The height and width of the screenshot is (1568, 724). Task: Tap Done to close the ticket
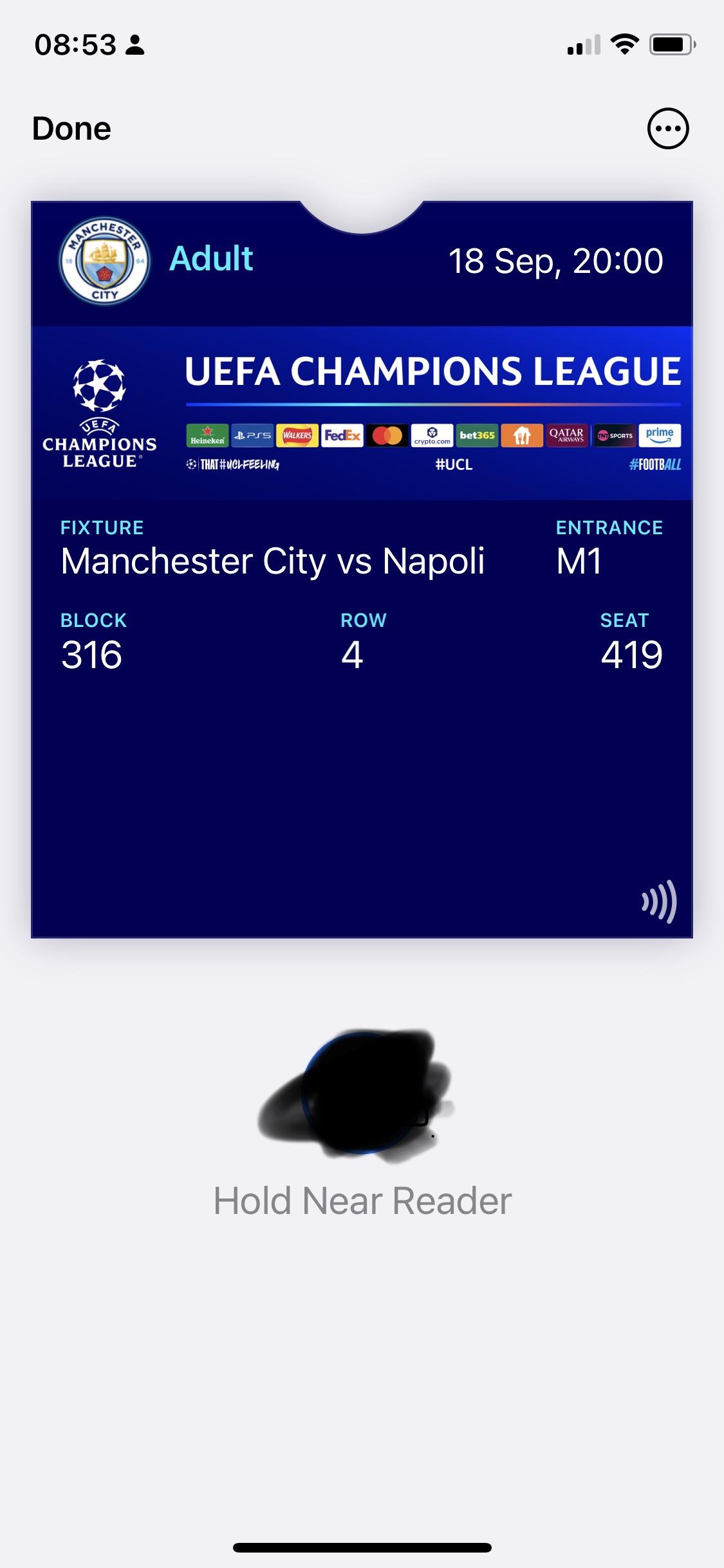(71, 129)
